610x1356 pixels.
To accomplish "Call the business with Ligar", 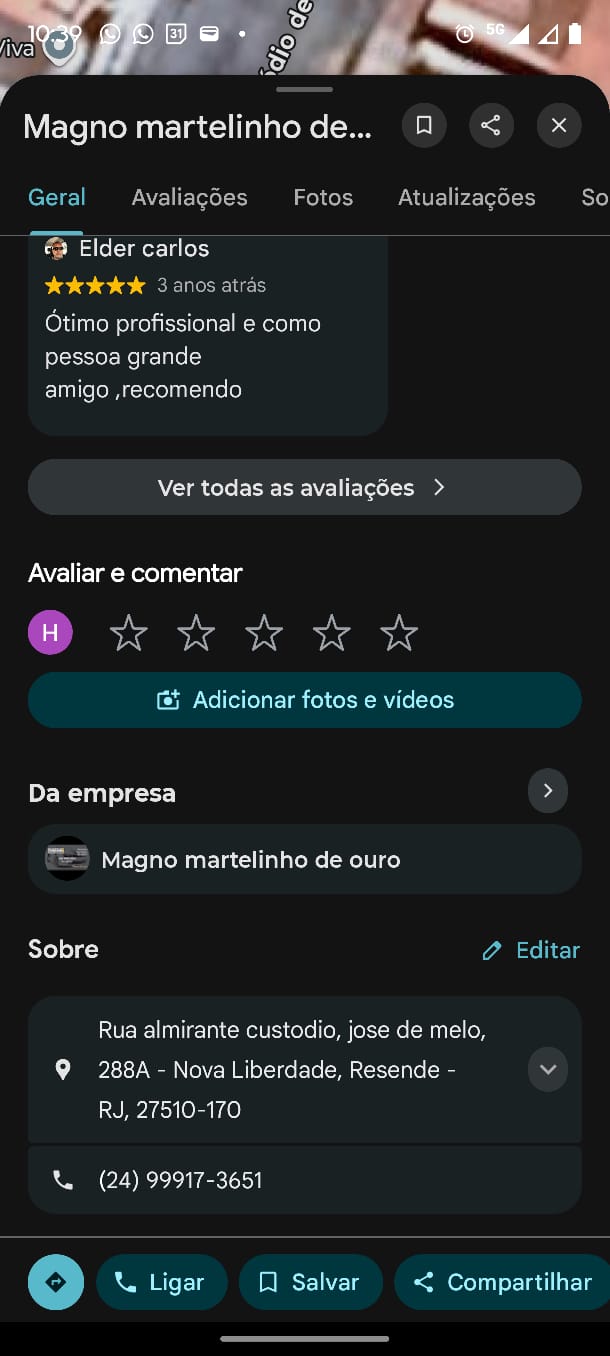I will [161, 1282].
